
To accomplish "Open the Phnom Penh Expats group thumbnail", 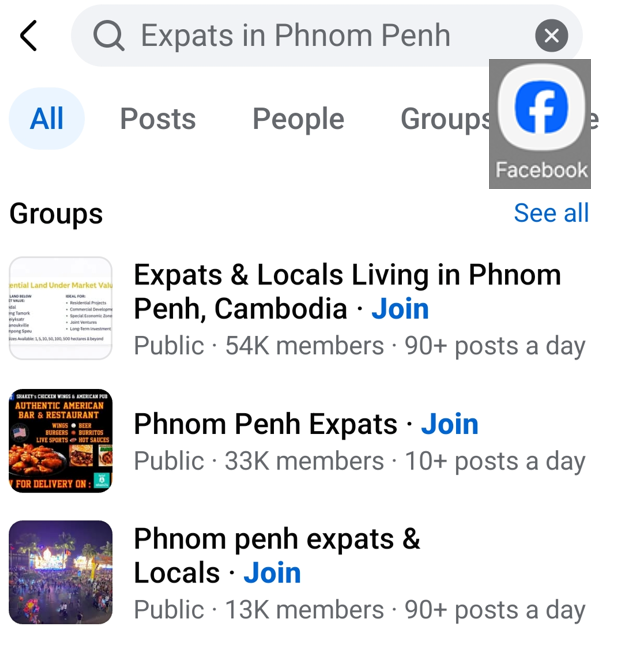I will point(61,441).
